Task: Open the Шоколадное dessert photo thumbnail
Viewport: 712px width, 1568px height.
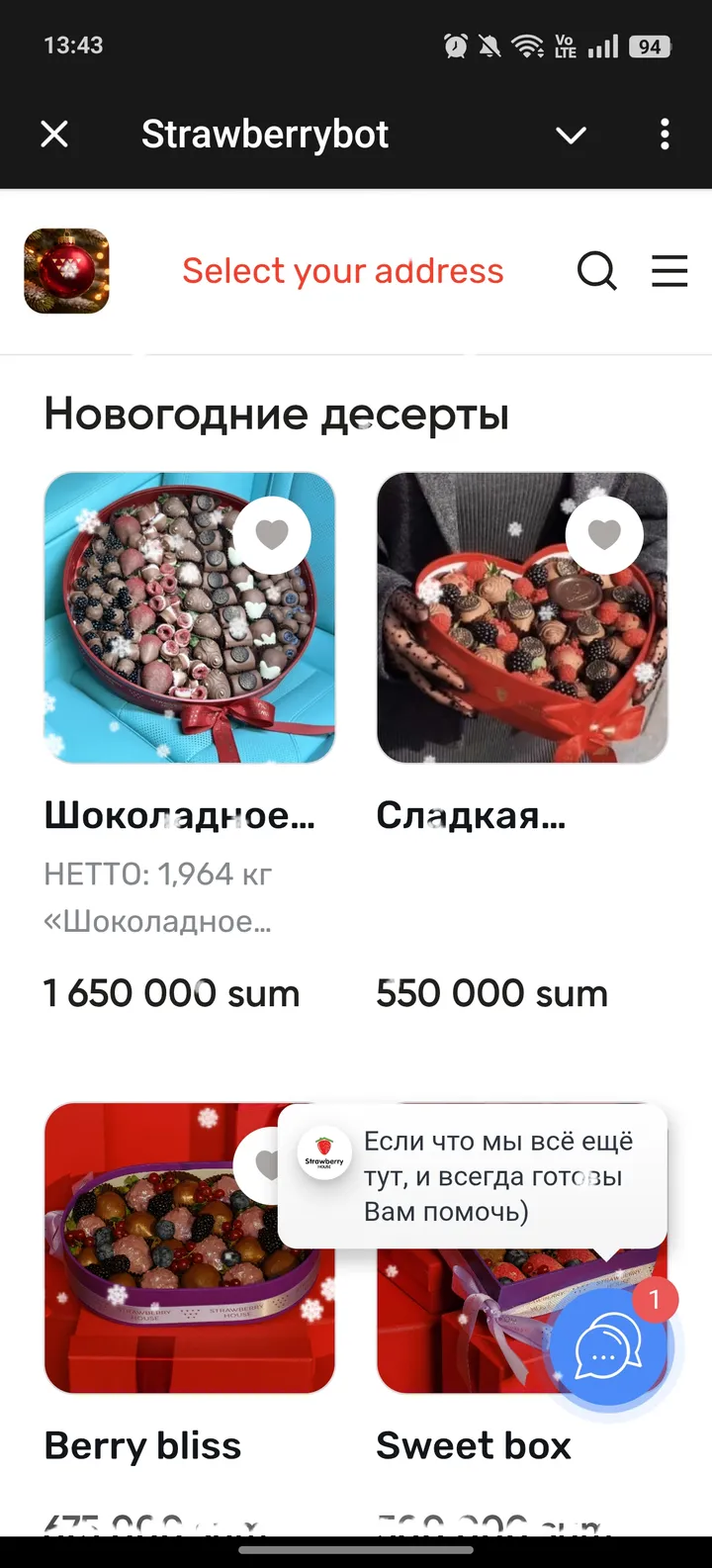Action: pyautogui.click(x=190, y=616)
